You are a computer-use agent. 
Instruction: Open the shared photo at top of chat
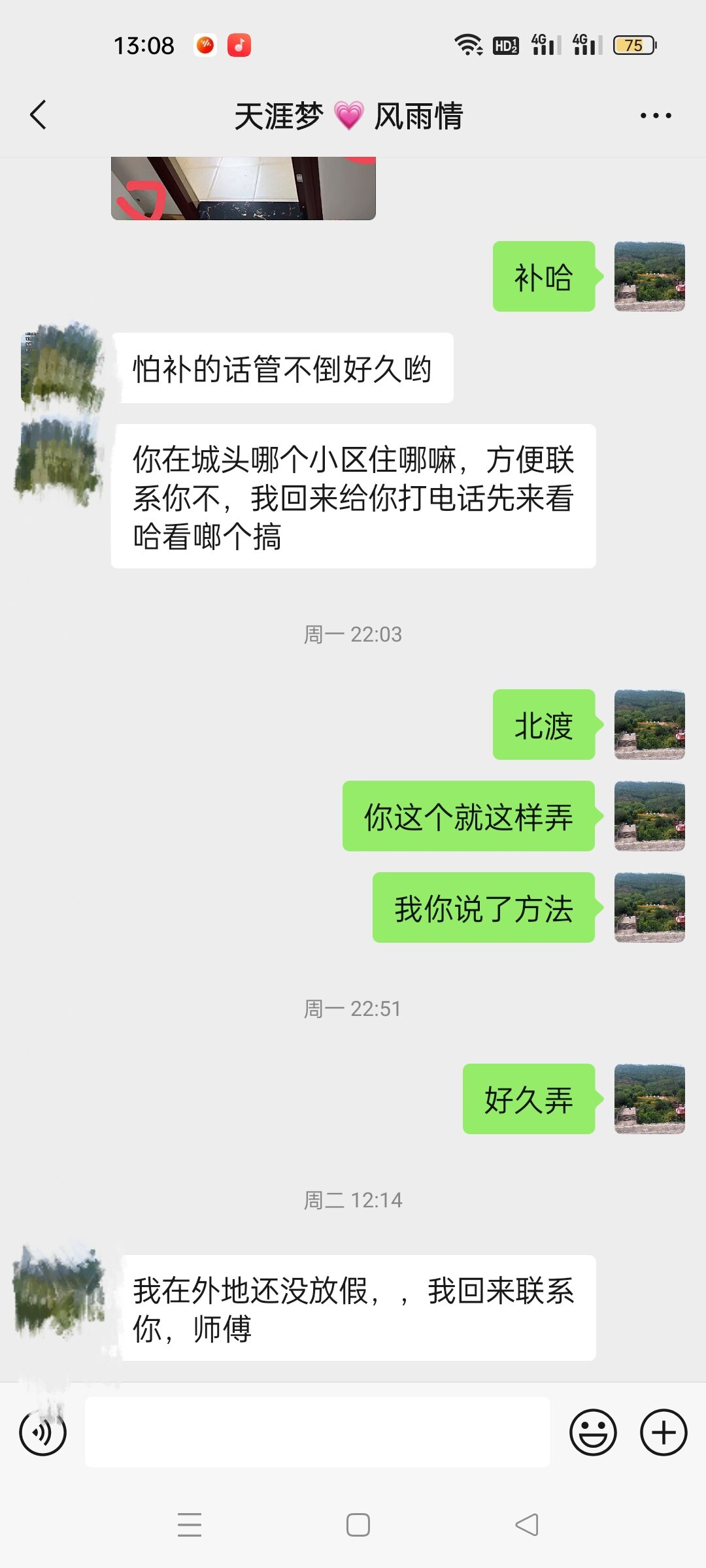(x=243, y=188)
